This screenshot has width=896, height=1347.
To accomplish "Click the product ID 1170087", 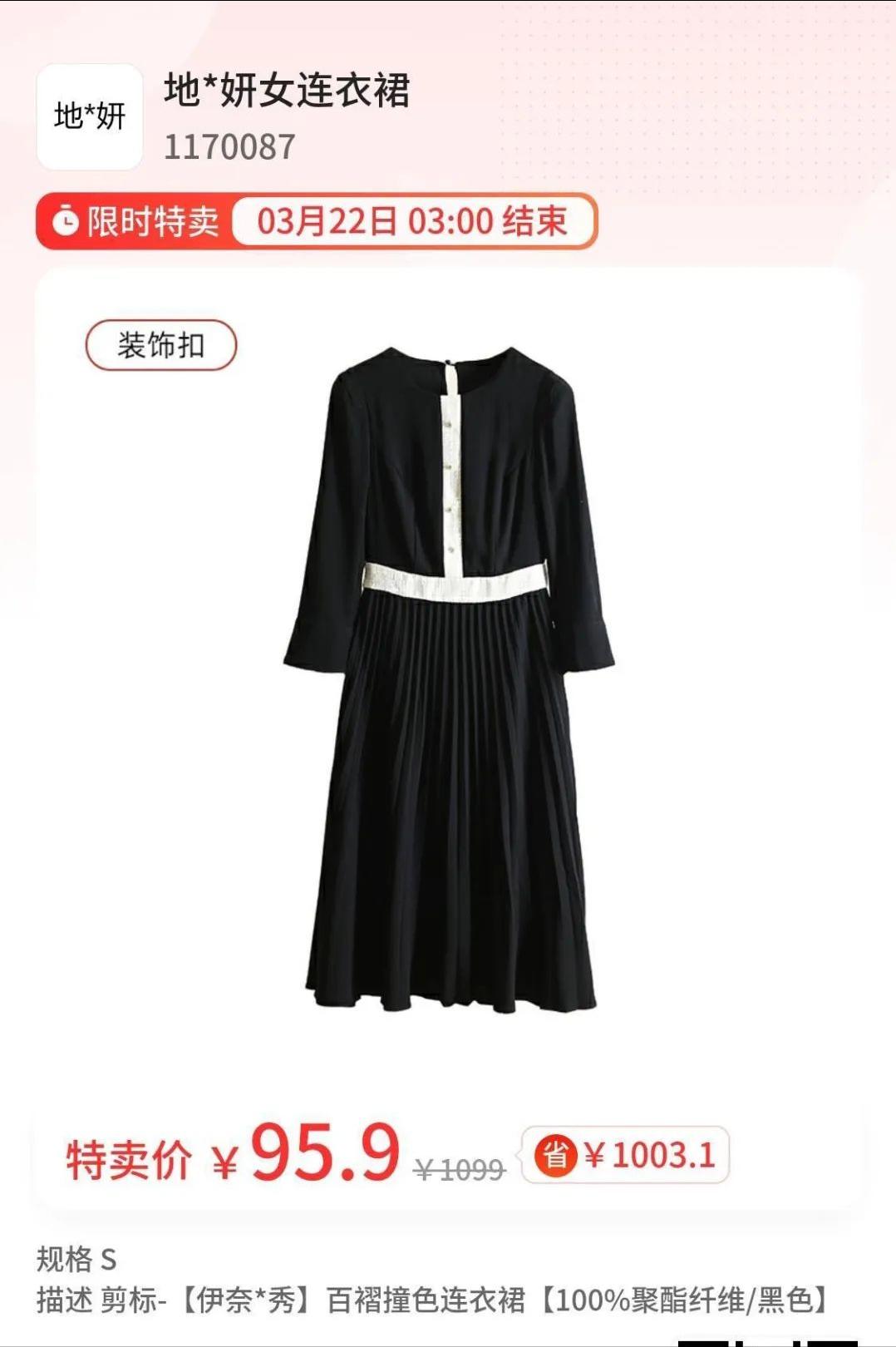I will tap(226, 148).
